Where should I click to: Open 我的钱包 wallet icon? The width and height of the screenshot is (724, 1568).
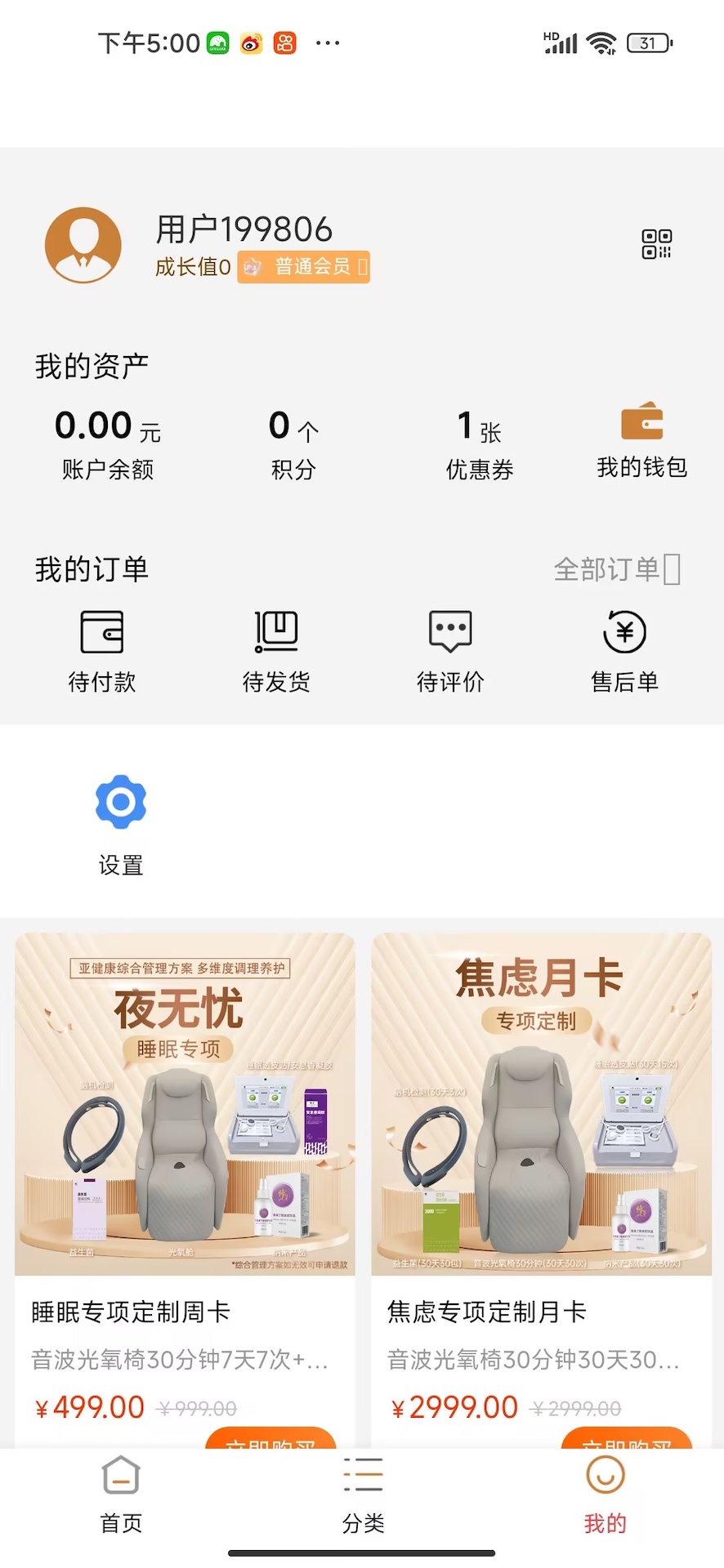click(642, 437)
